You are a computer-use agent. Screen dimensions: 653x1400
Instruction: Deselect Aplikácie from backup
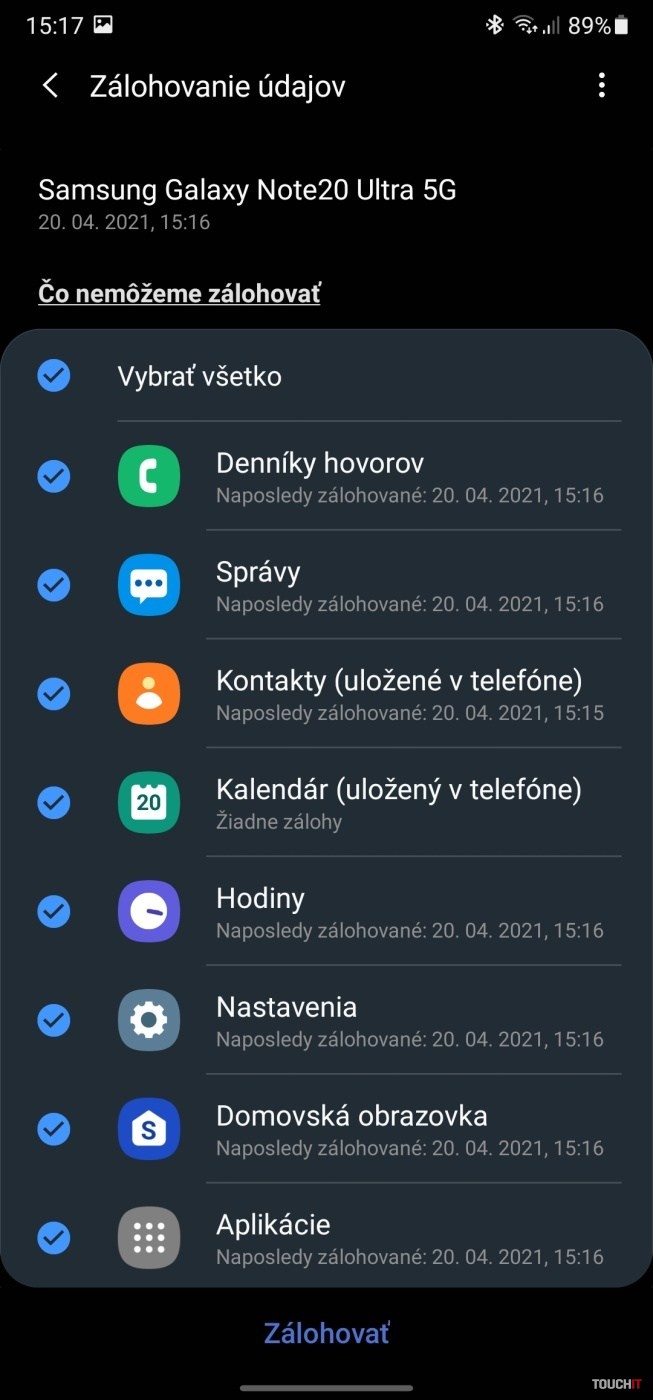(54, 1238)
